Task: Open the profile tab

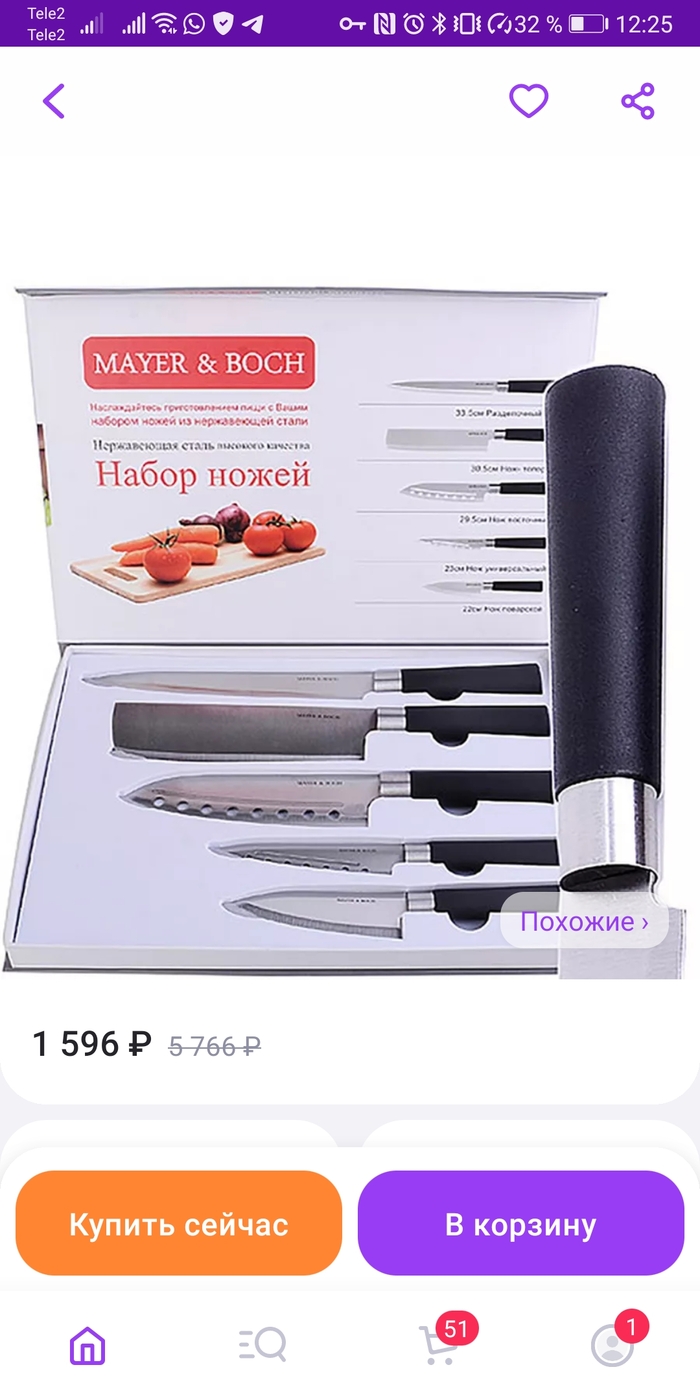Action: pyautogui.click(x=612, y=1346)
